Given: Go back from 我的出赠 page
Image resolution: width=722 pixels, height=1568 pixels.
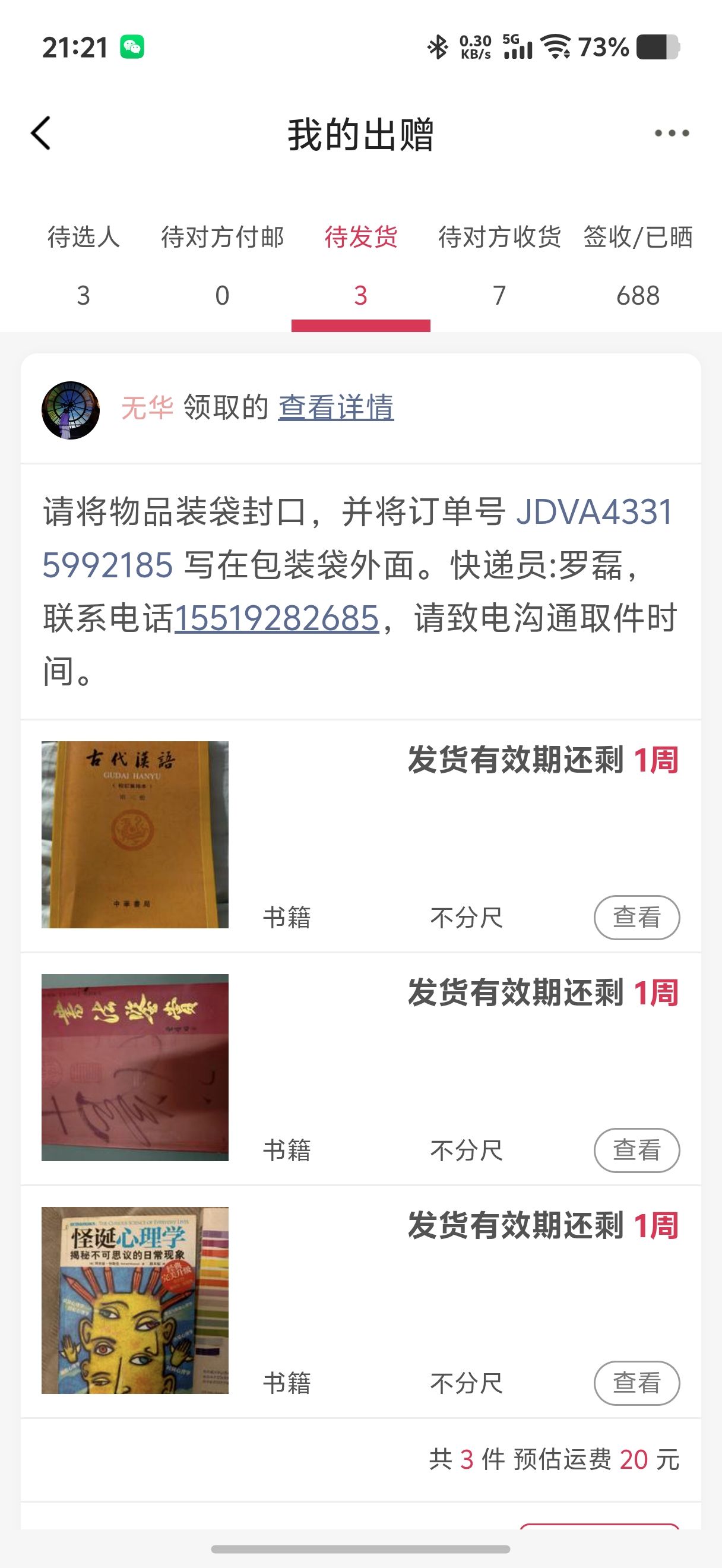Looking at the screenshot, I should 42,133.
